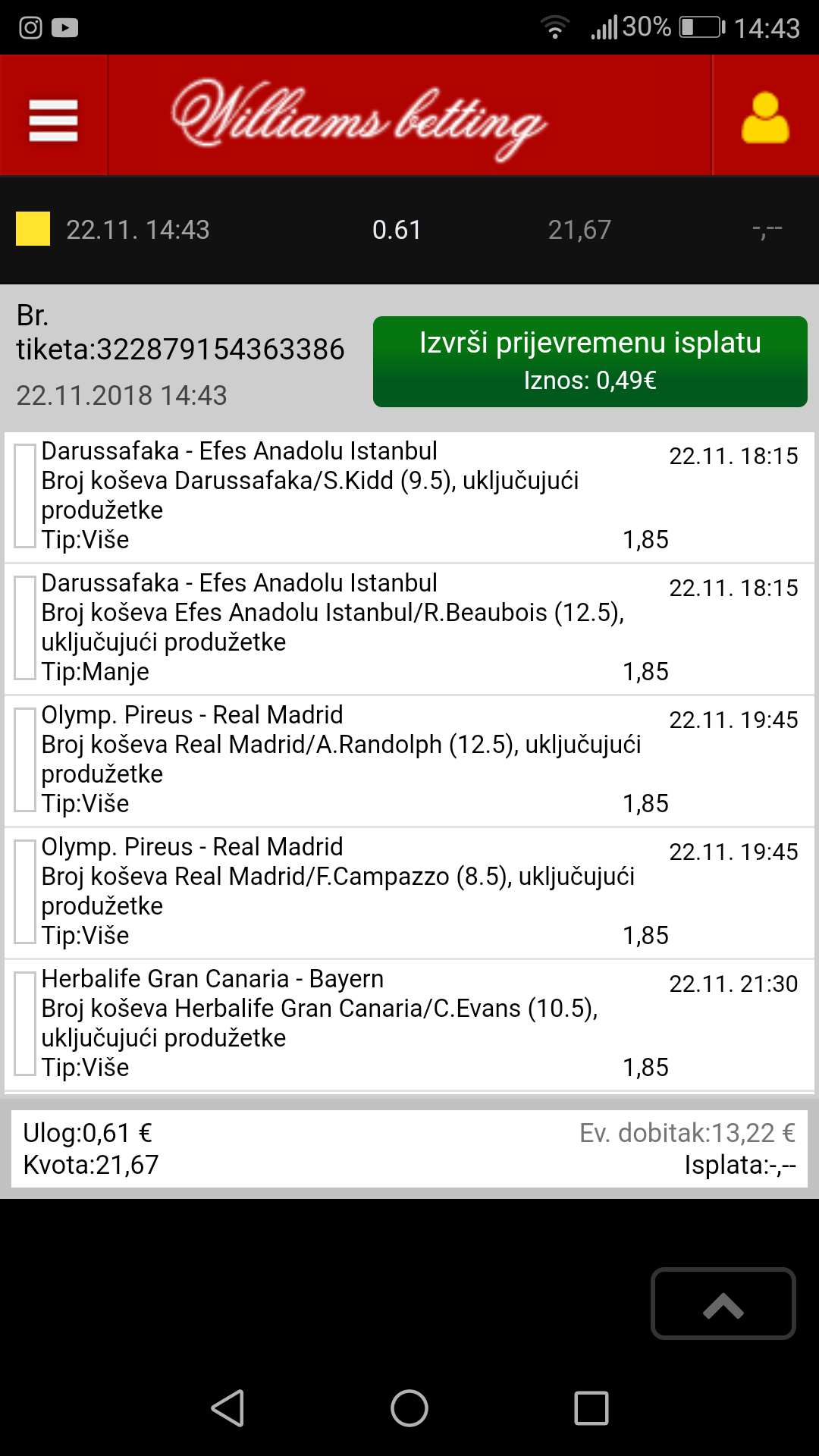Open the hamburger menu
The width and height of the screenshot is (819, 1456).
point(53,120)
